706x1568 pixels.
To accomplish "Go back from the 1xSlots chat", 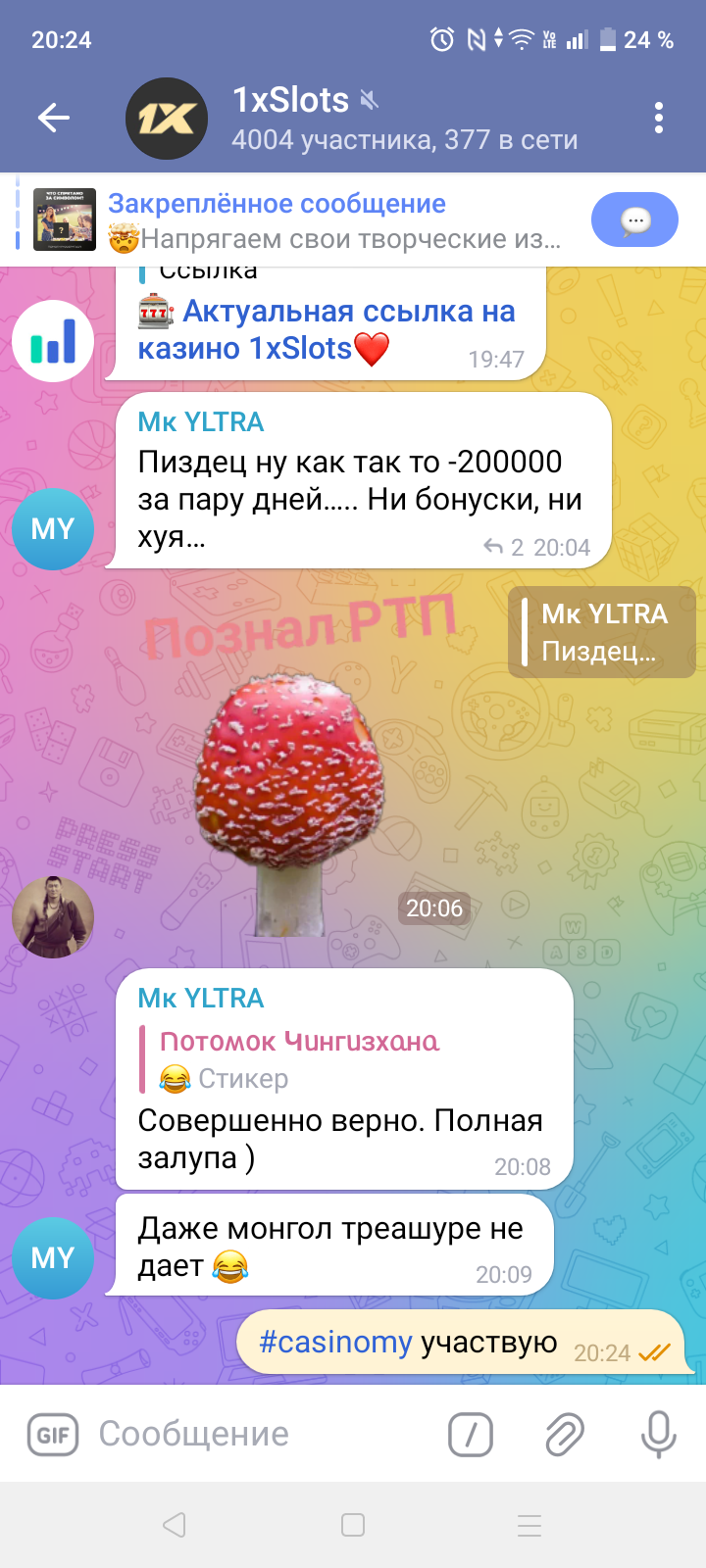I will coord(54,119).
